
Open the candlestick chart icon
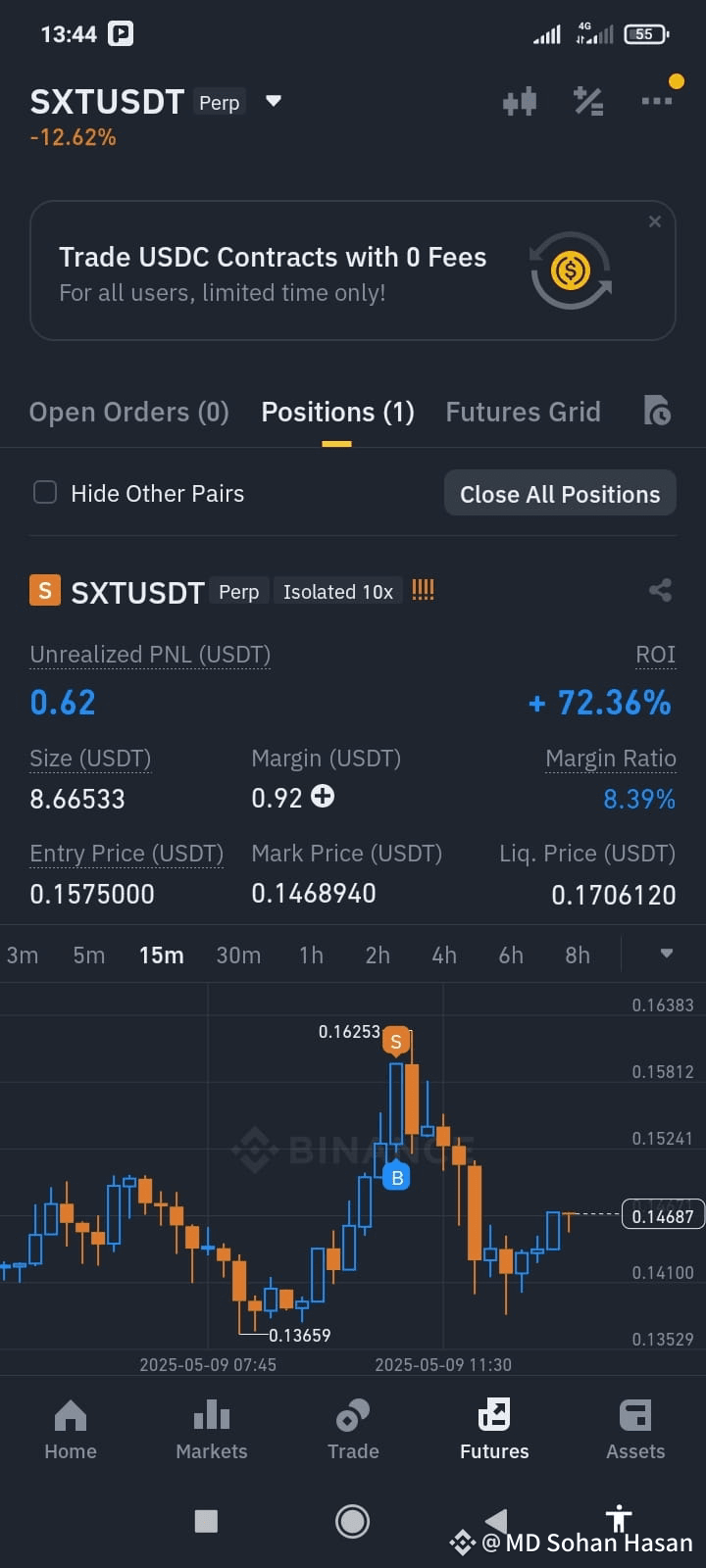click(x=520, y=101)
